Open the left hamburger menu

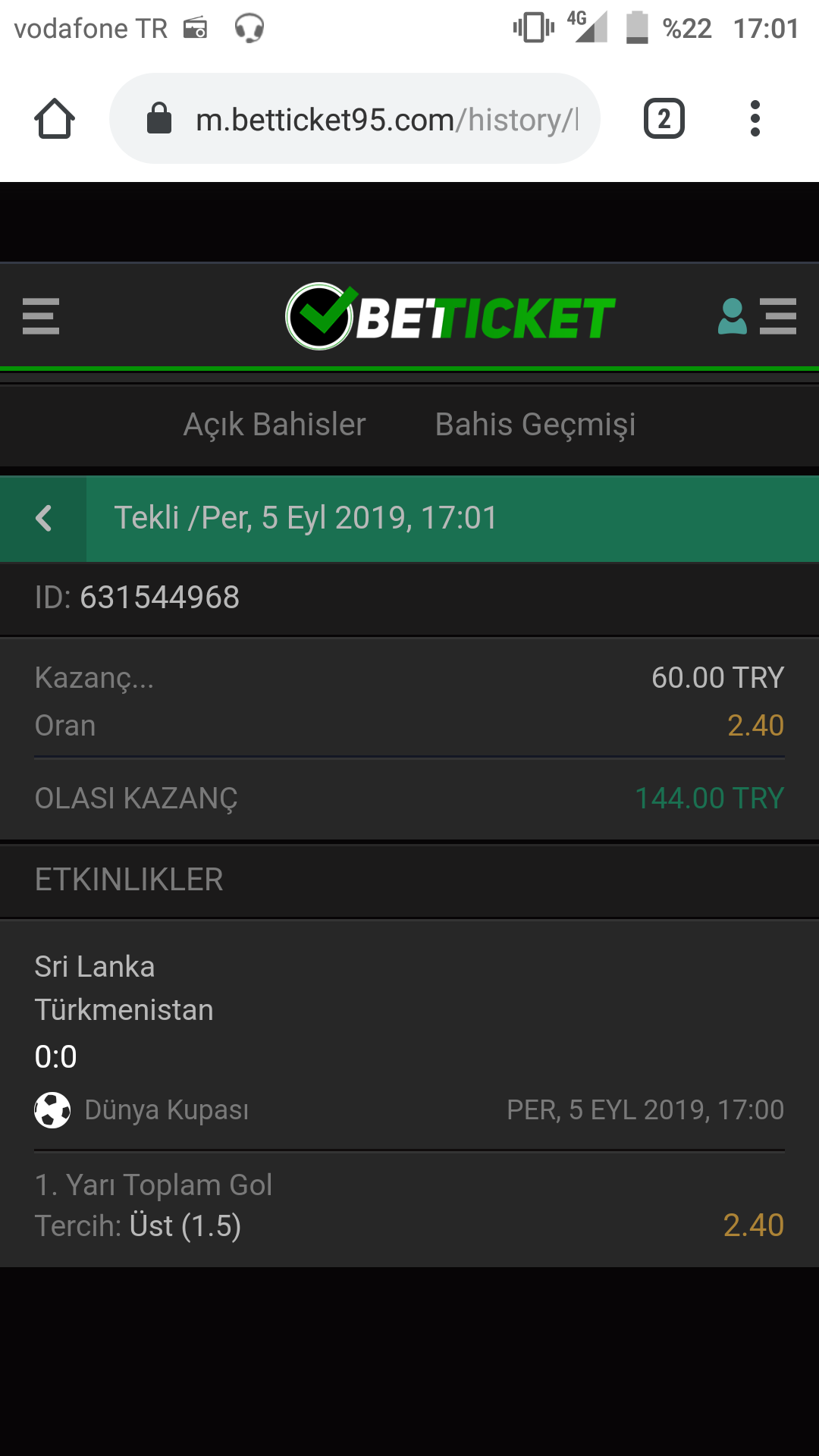pyautogui.click(x=41, y=316)
